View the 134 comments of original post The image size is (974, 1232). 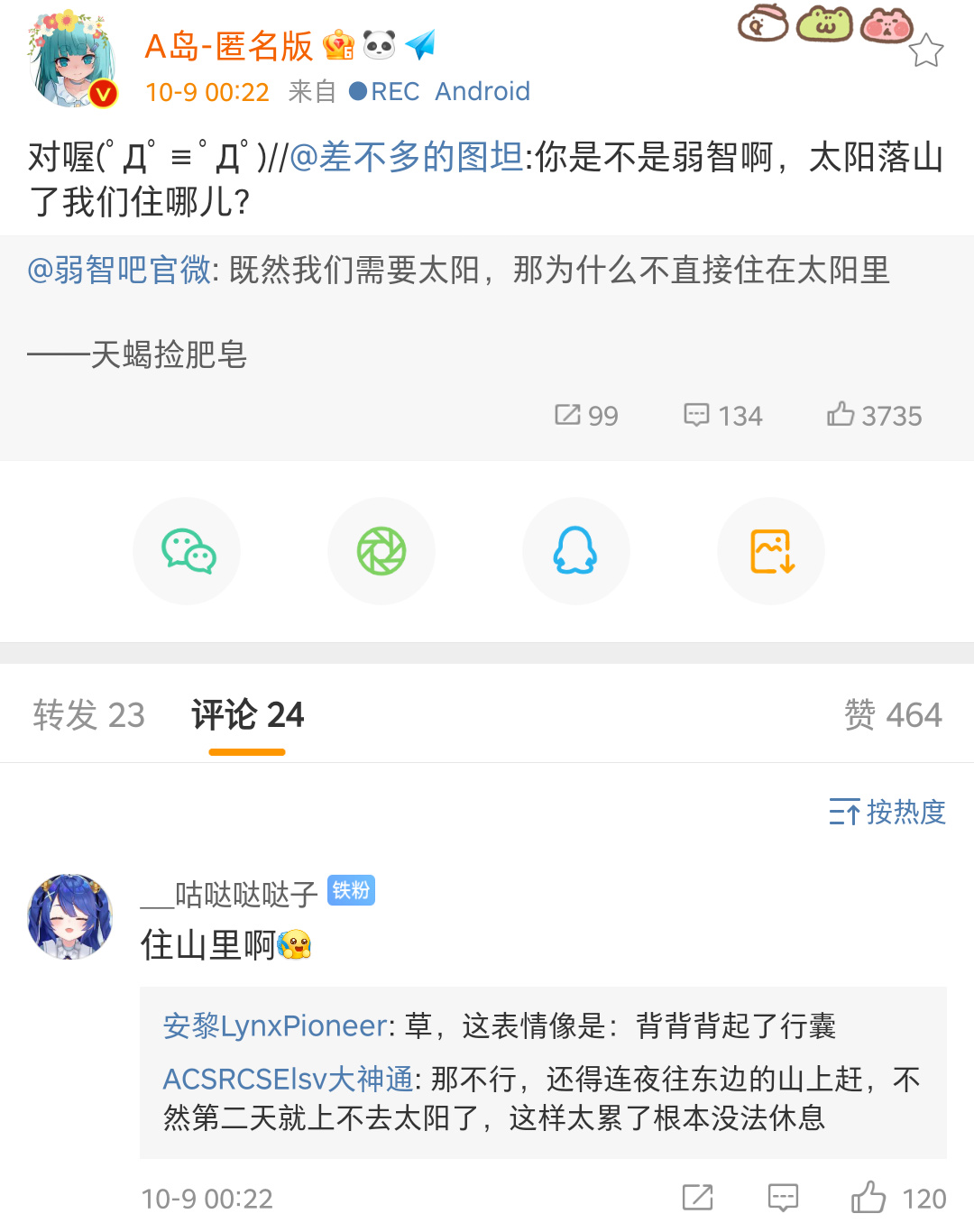723,416
